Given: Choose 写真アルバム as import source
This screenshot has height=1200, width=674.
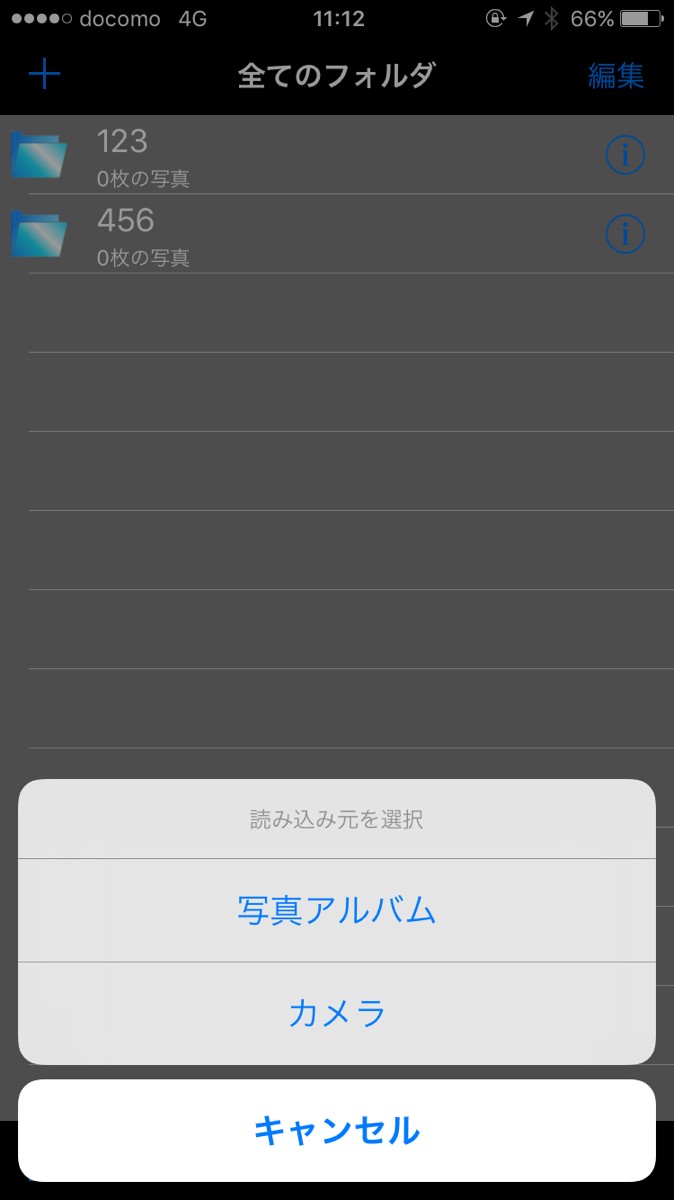Looking at the screenshot, I should 337,910.
